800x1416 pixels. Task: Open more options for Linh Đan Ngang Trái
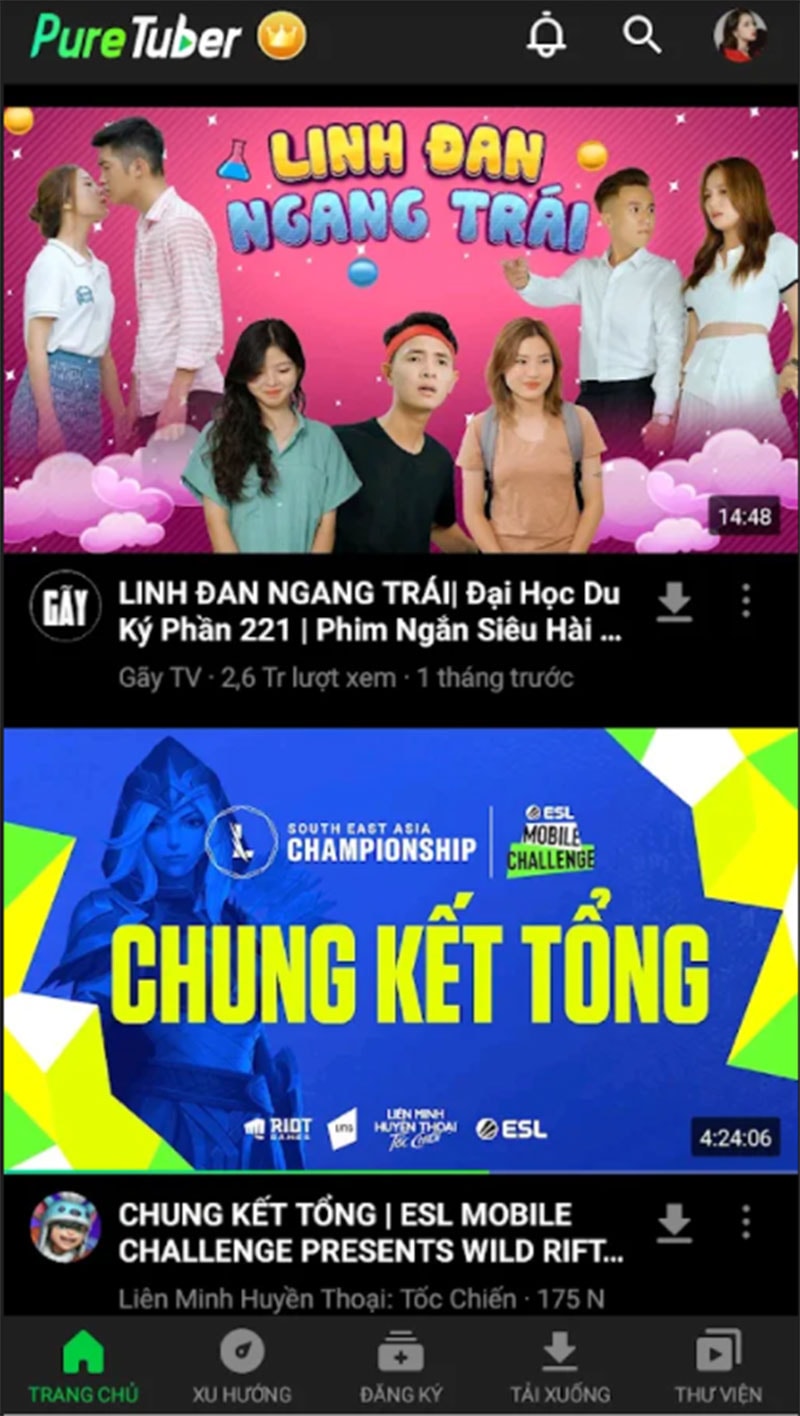click(746, 601)
